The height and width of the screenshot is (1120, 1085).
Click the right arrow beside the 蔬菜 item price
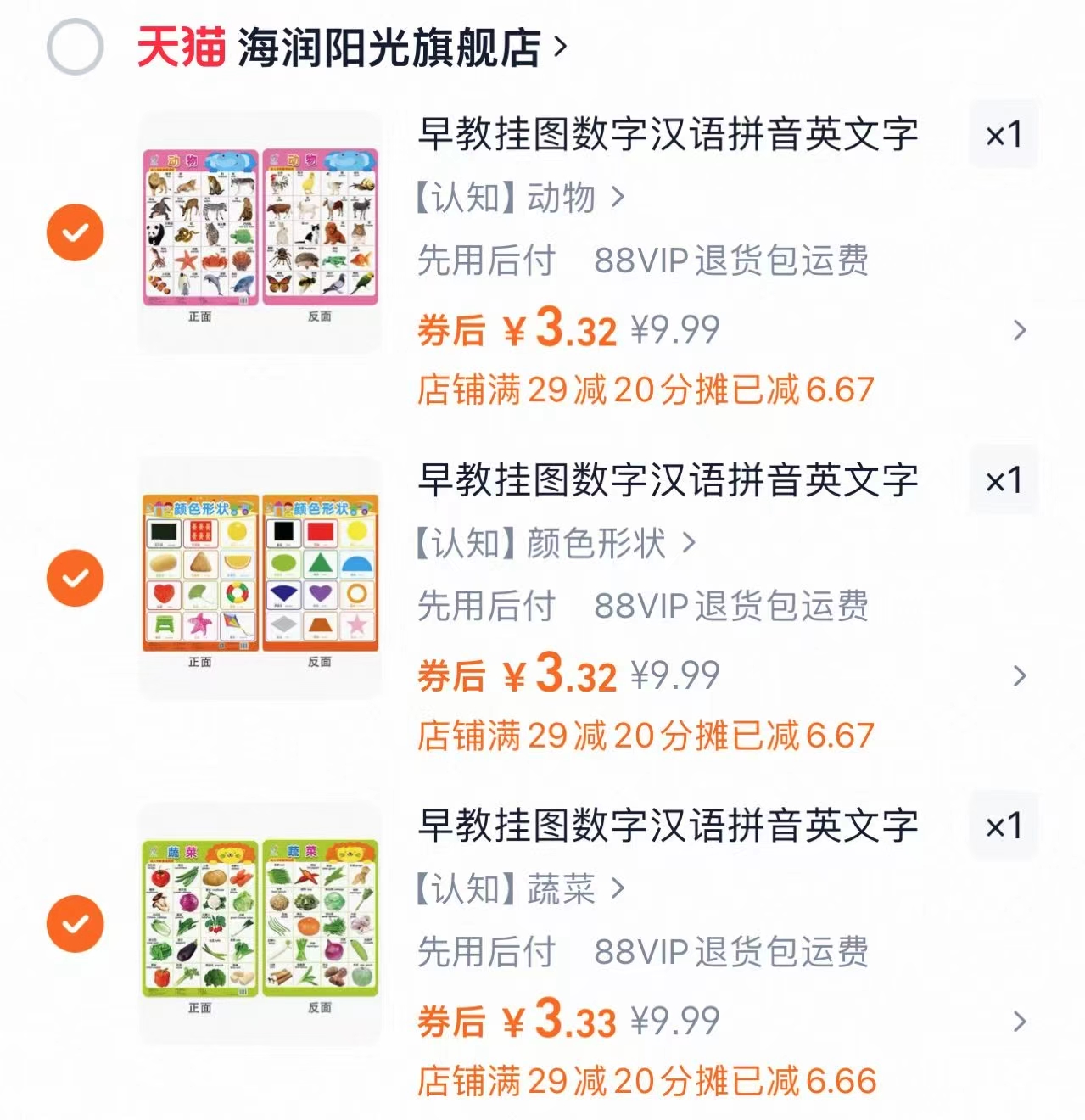coord(1018,1022)
